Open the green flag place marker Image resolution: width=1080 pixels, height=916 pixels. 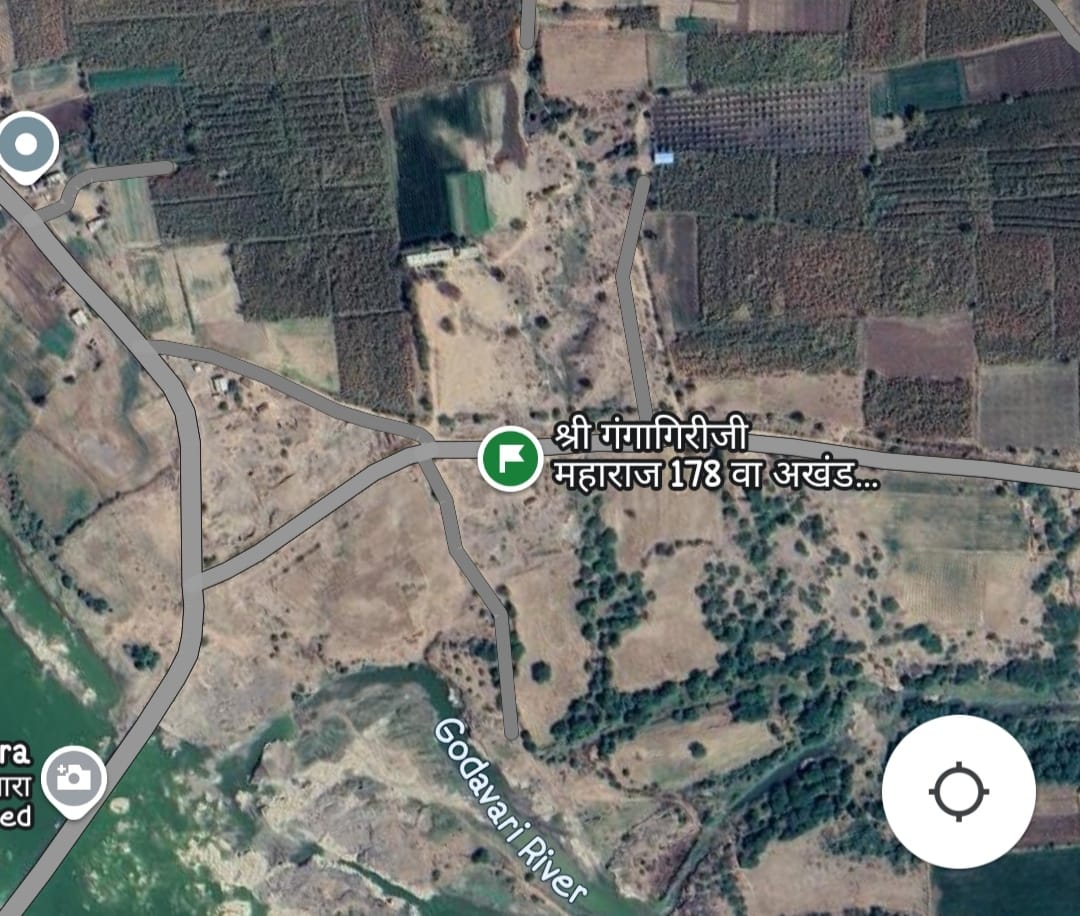tap(510, 458)
